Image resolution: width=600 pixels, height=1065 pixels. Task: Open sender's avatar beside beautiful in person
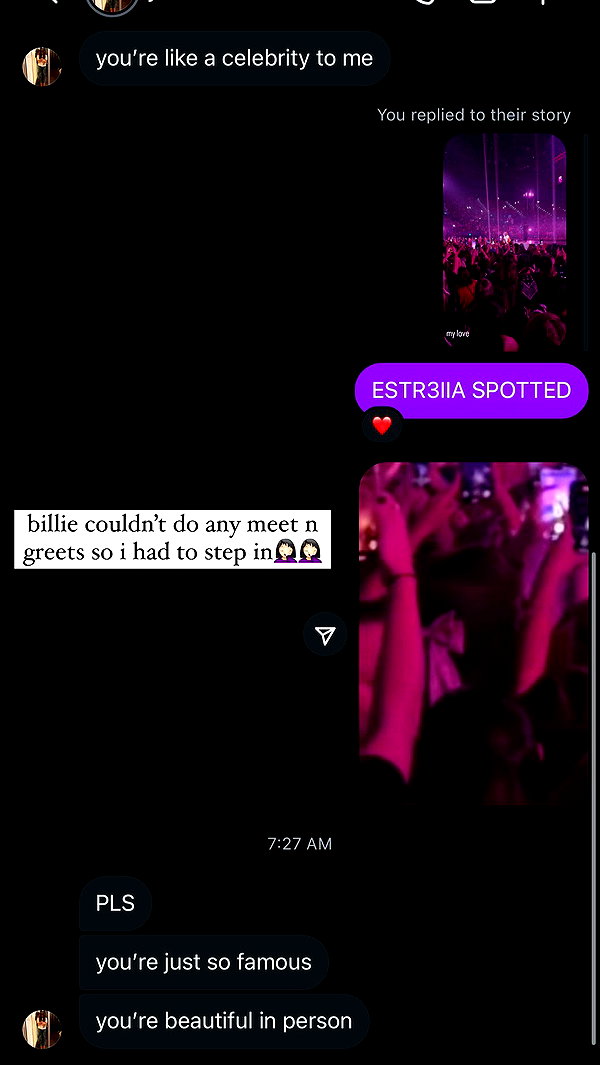pyautogui.click(x=42, y=1028)
